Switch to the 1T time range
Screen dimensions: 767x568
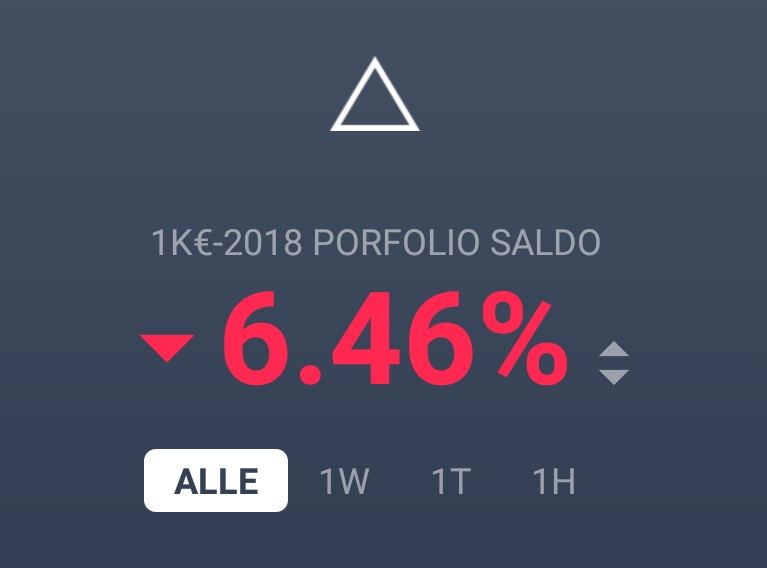451,481
